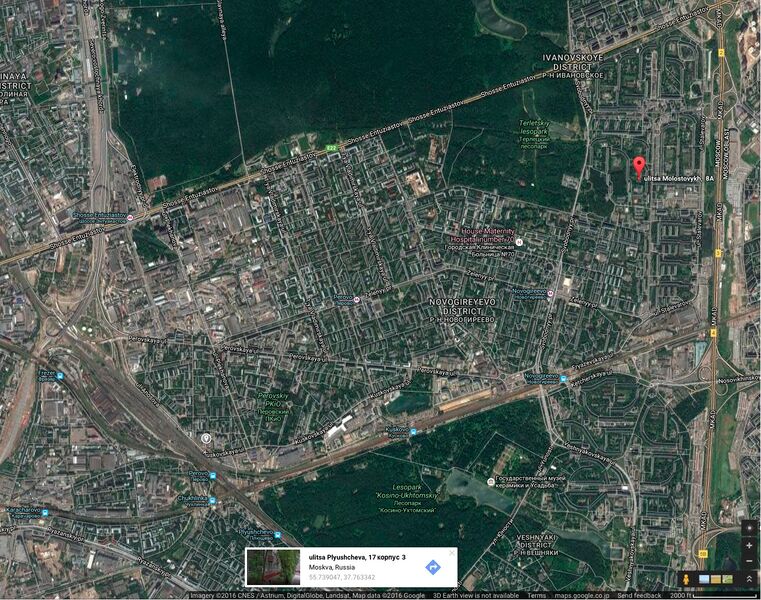Screen dimensions: 761x600
Task: Zoom in on the map
Action: [749, 546]
